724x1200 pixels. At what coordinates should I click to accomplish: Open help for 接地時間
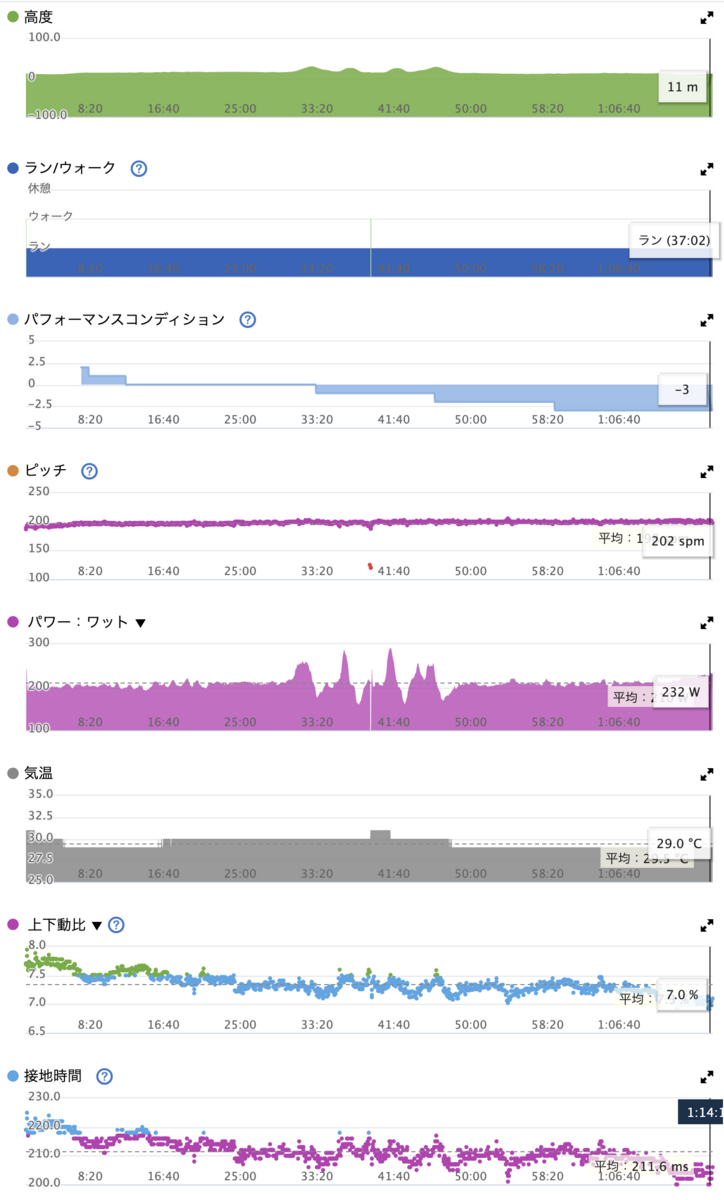tap(104, 1076)
